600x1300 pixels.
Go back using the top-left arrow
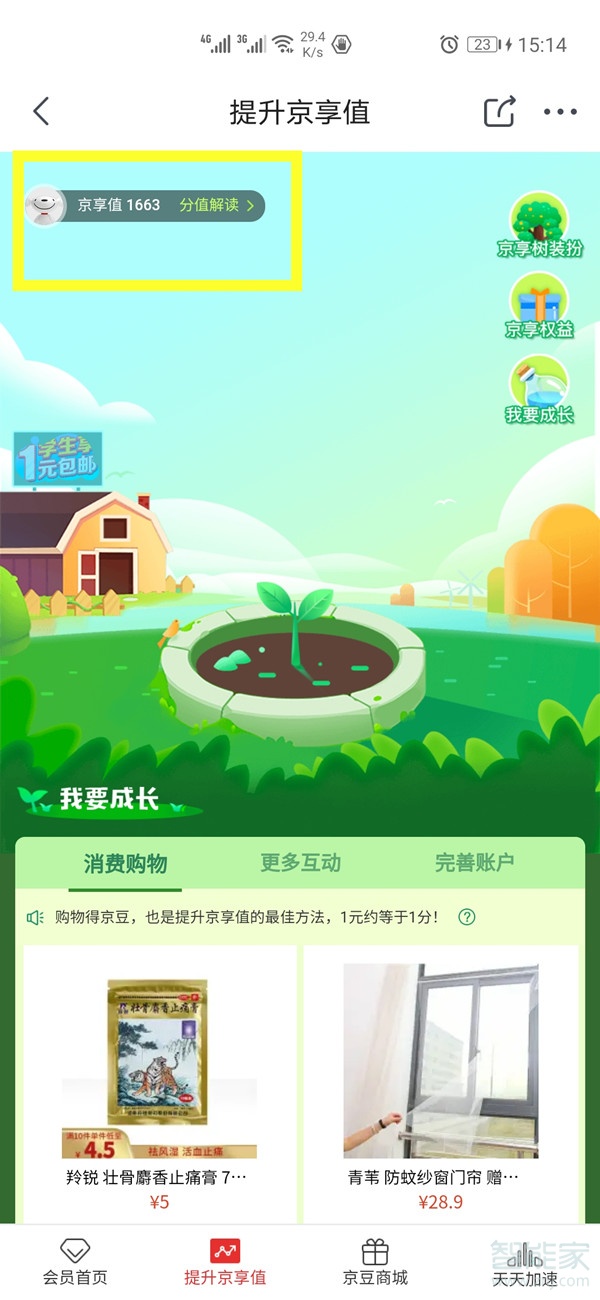[41, 111]
